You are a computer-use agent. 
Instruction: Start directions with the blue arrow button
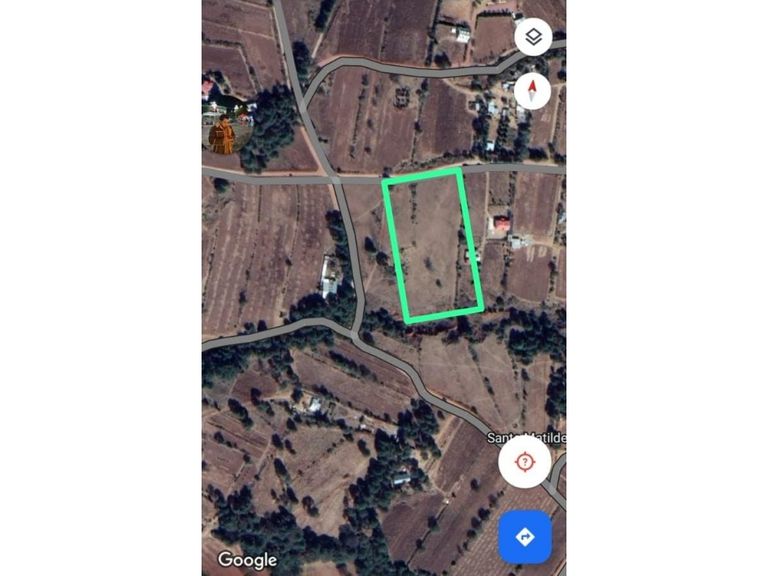click(525, 536)
